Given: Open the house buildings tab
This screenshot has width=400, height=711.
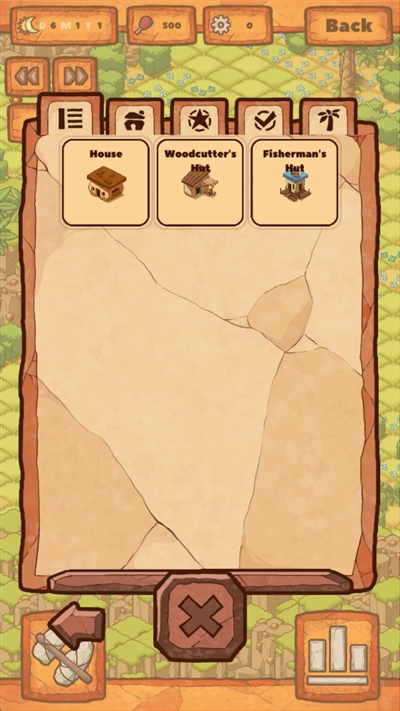Looking at the screenshot, I should tap(135, 119).
